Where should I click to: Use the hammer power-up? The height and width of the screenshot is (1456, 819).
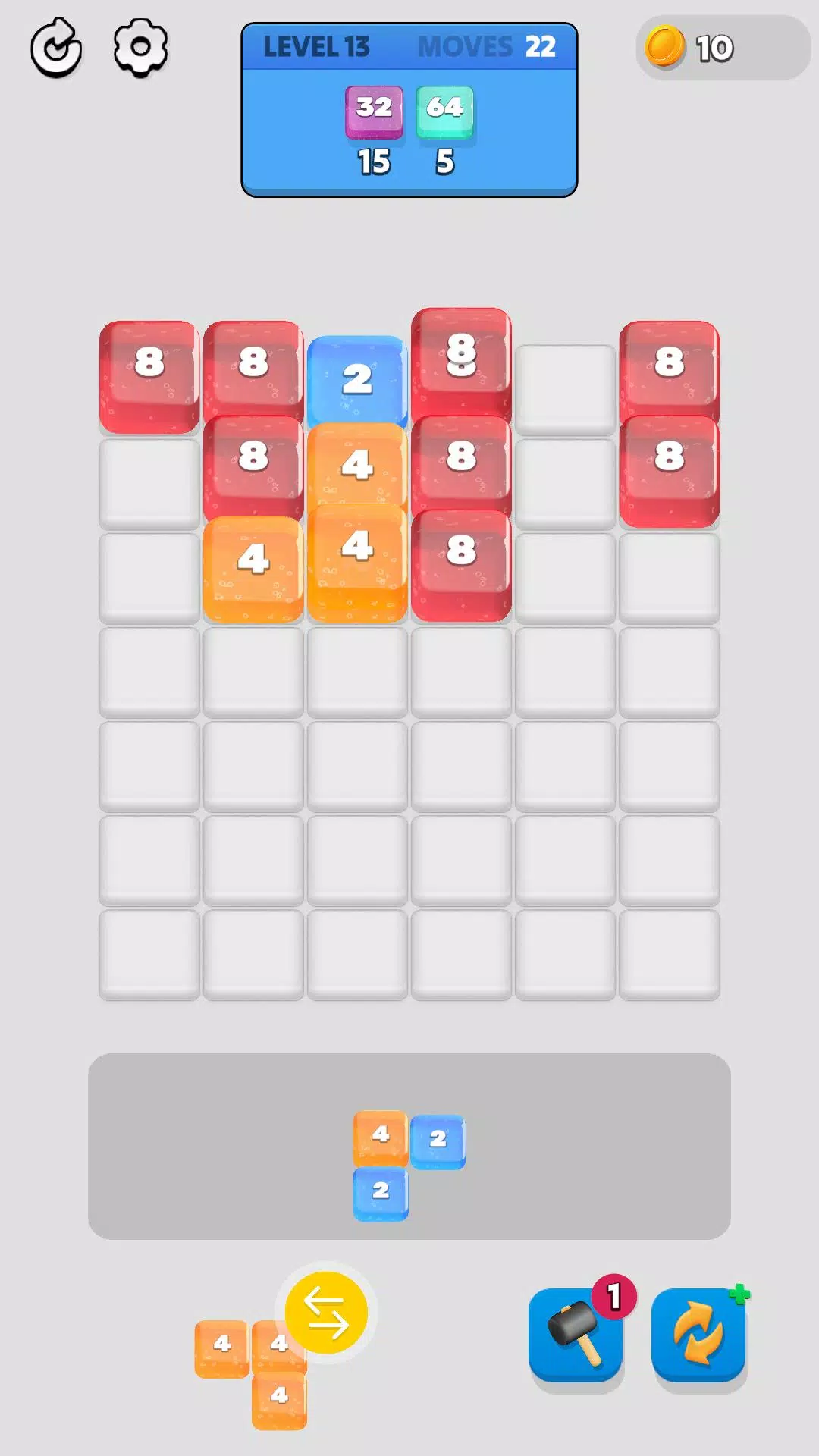coord(576,1335)
